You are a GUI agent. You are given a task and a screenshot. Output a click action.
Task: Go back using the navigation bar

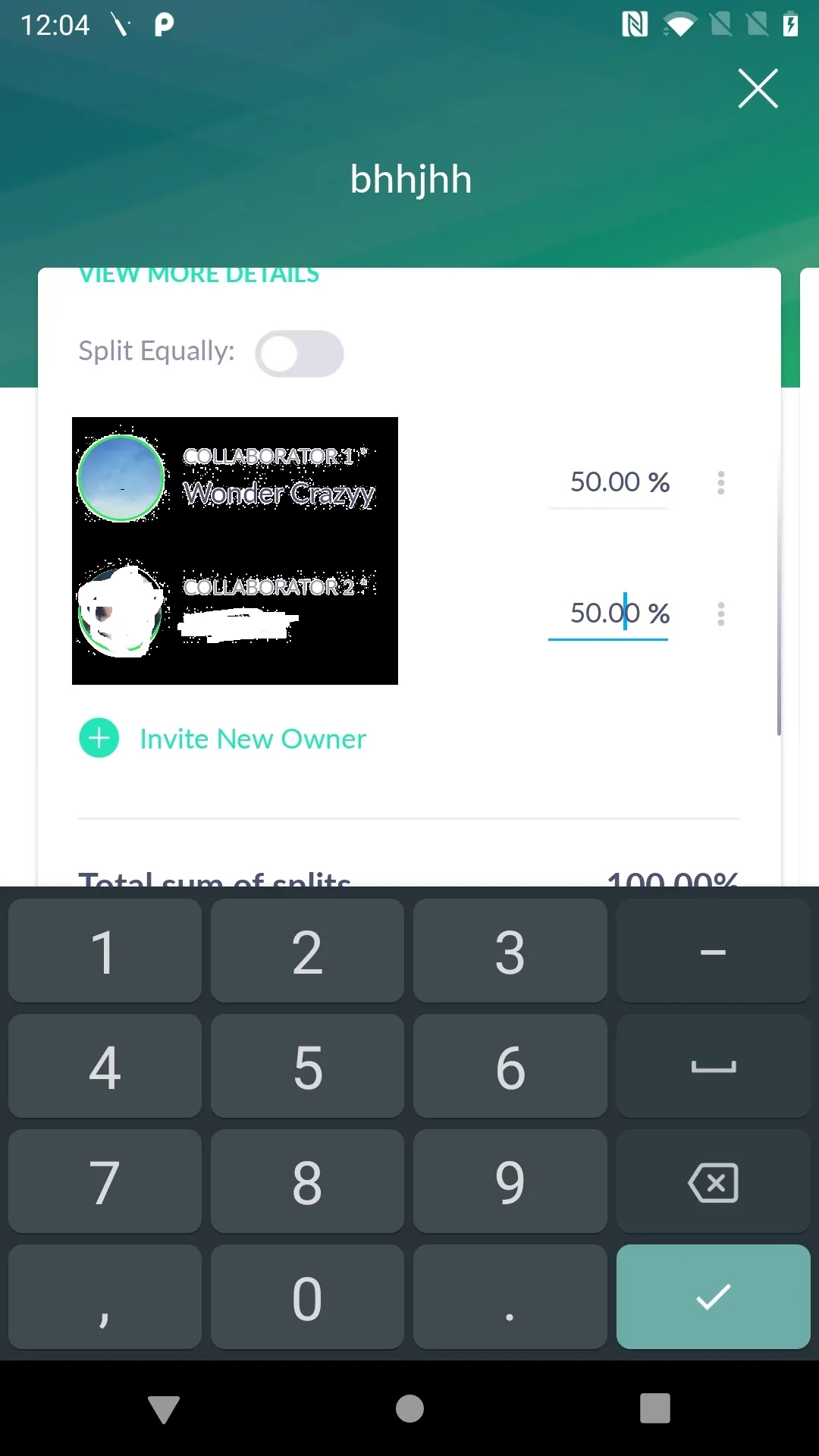[164, 1409]
